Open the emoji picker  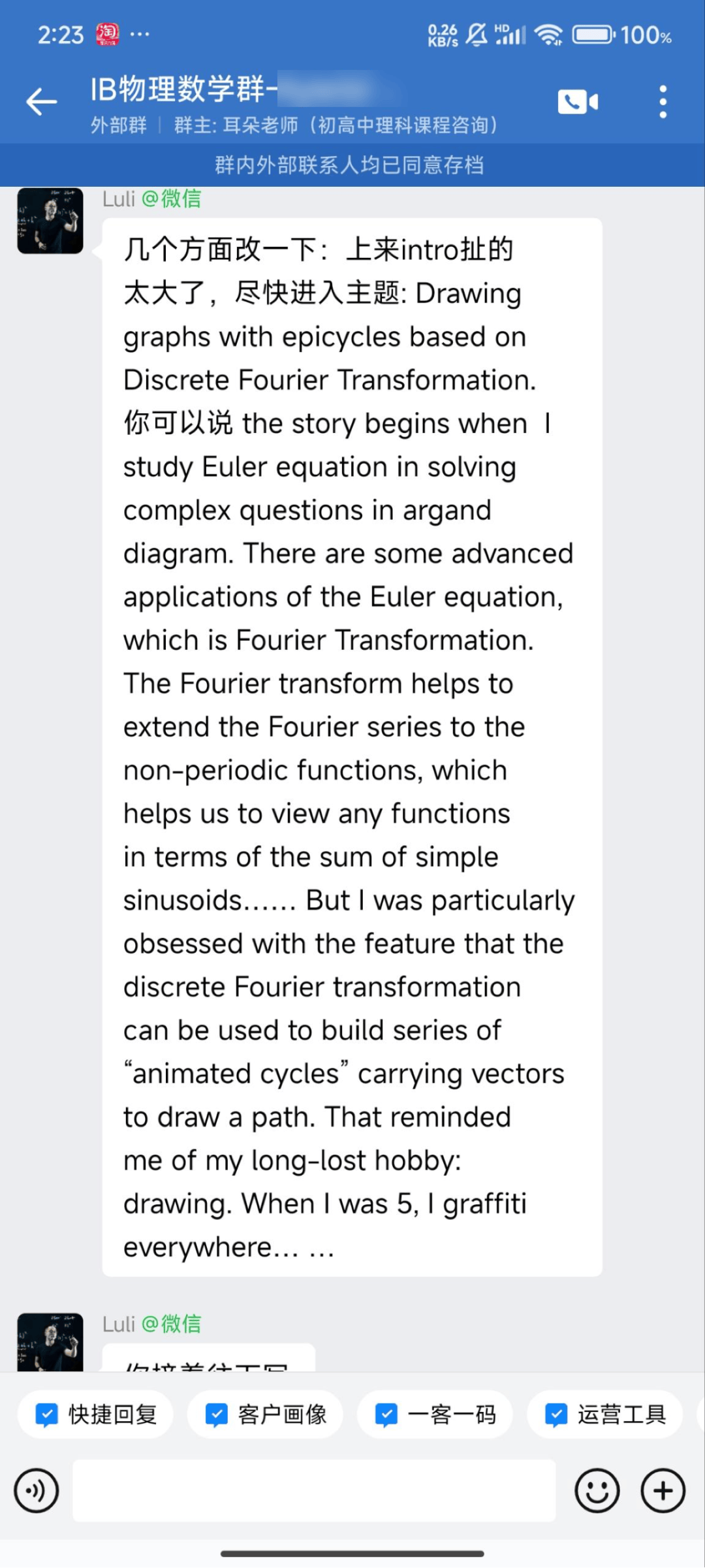click(597, 1491)
